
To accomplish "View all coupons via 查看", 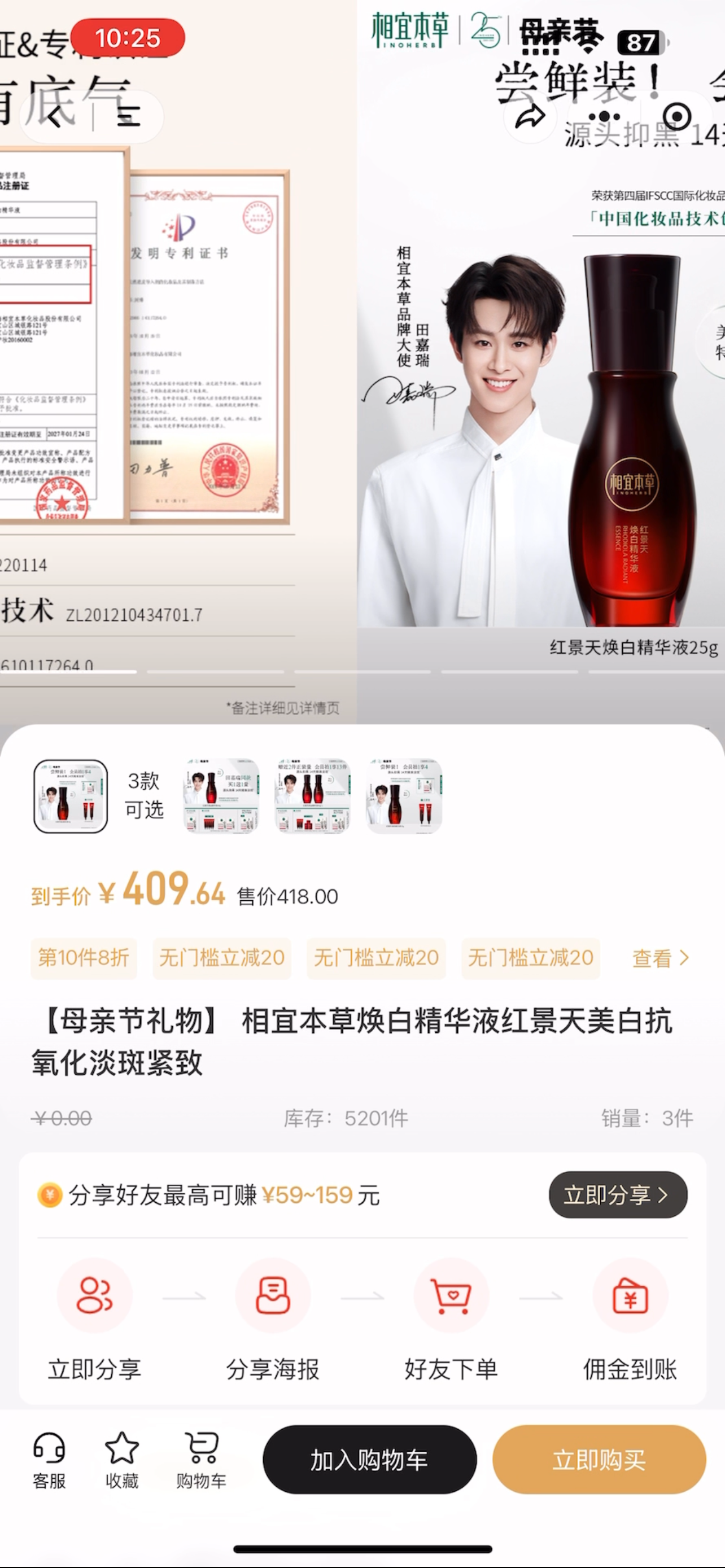I will click(661, 959).
